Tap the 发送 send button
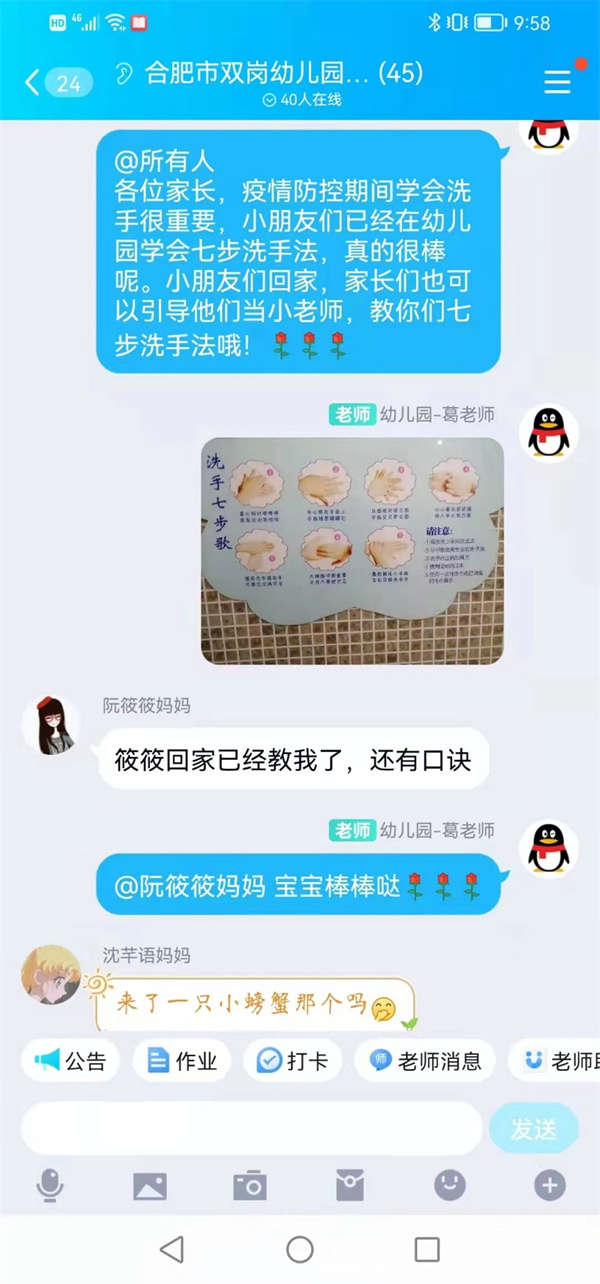Image resolution: width=600 pixels, height=1284 pixels. point(533,1129)
